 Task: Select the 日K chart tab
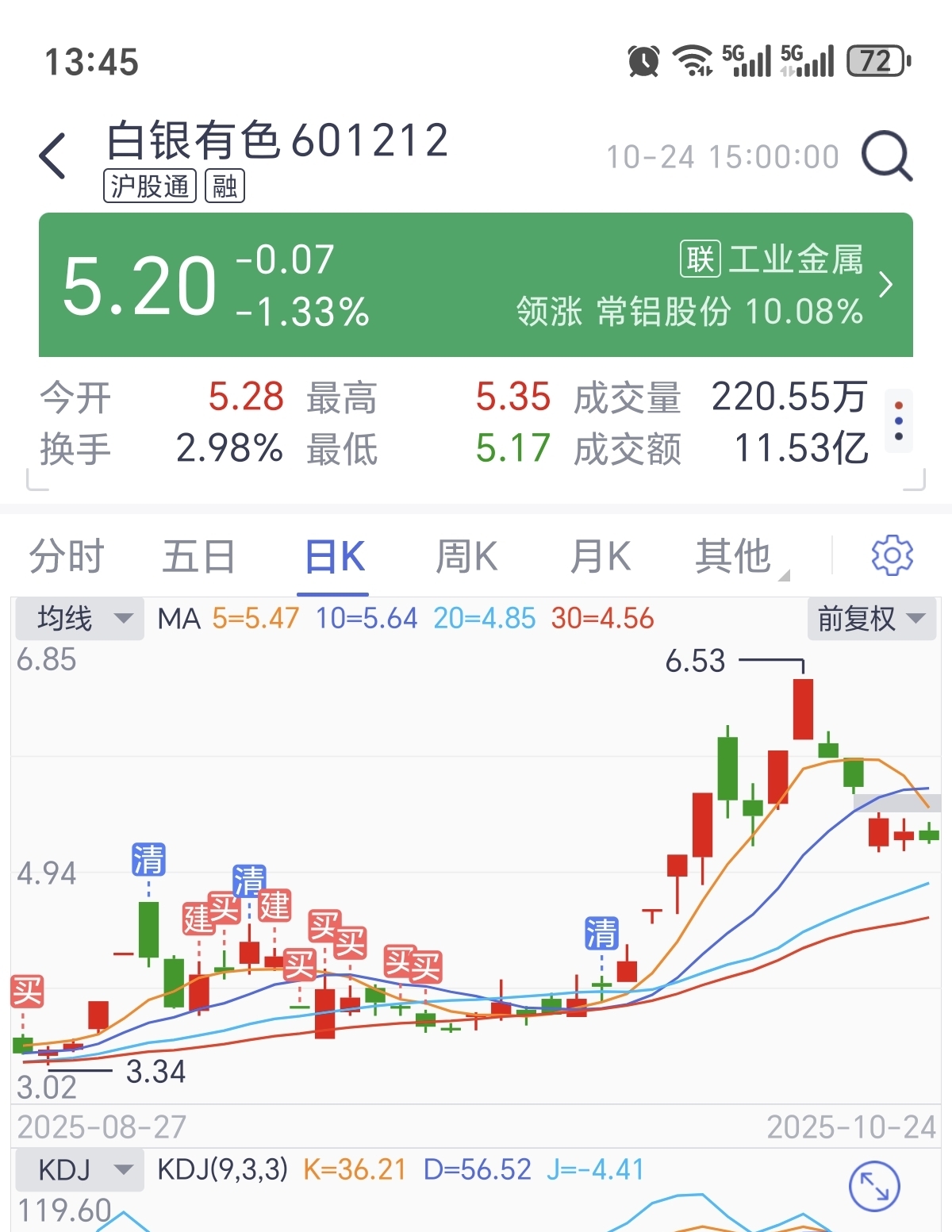pos(334,556)
